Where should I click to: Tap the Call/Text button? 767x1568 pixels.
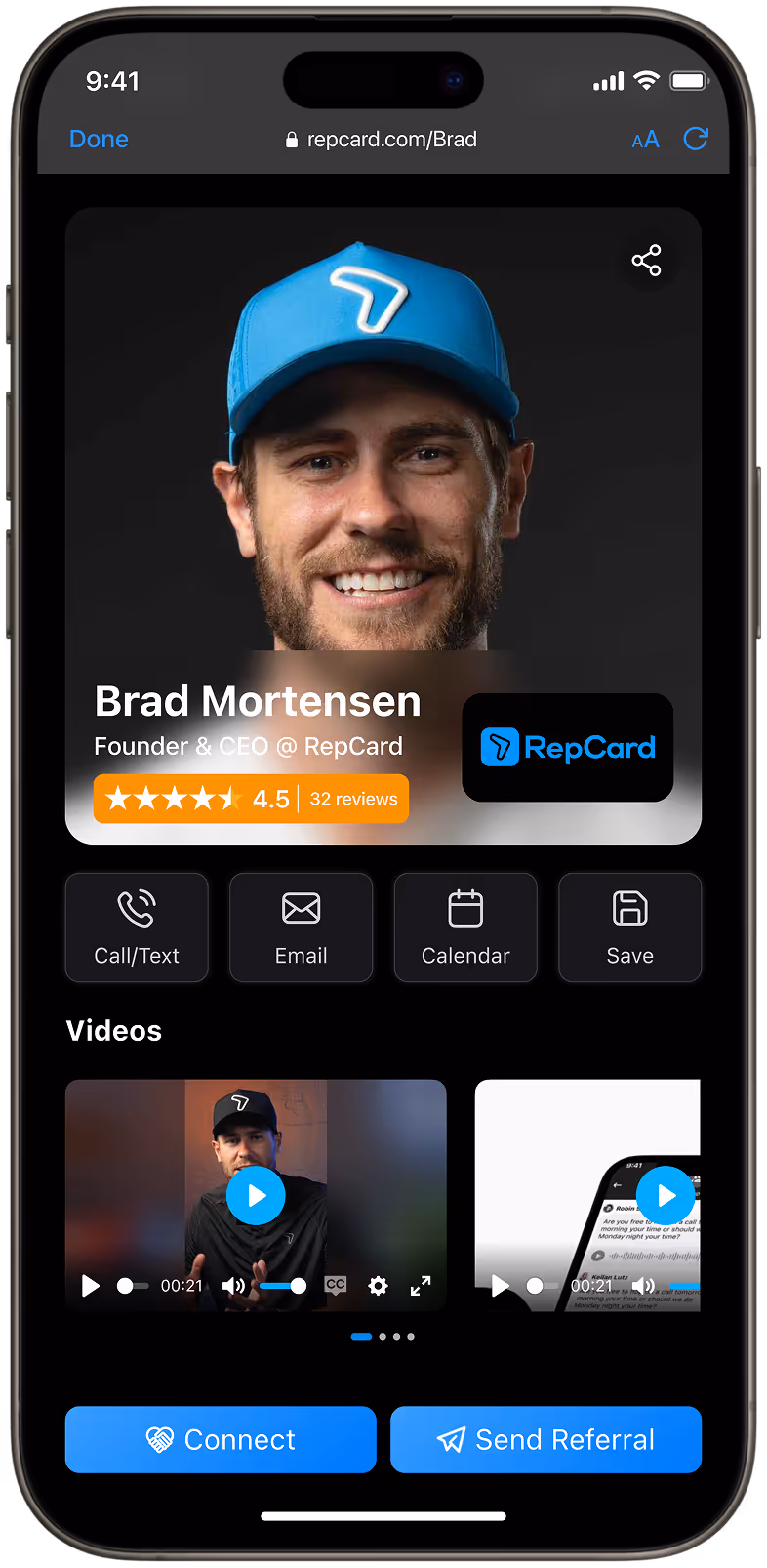point(137,928)
